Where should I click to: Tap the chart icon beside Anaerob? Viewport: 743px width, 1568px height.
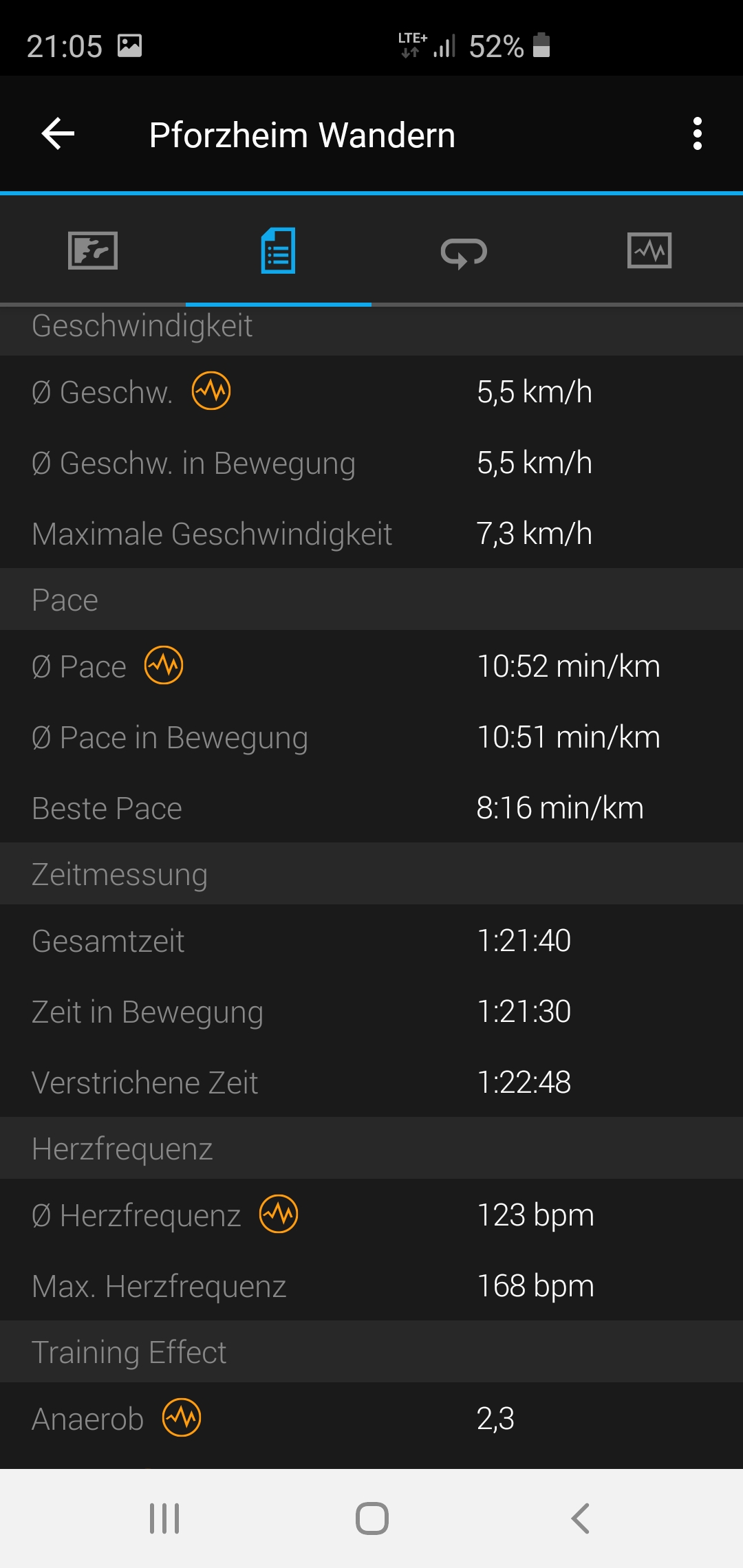[182, 1417]
